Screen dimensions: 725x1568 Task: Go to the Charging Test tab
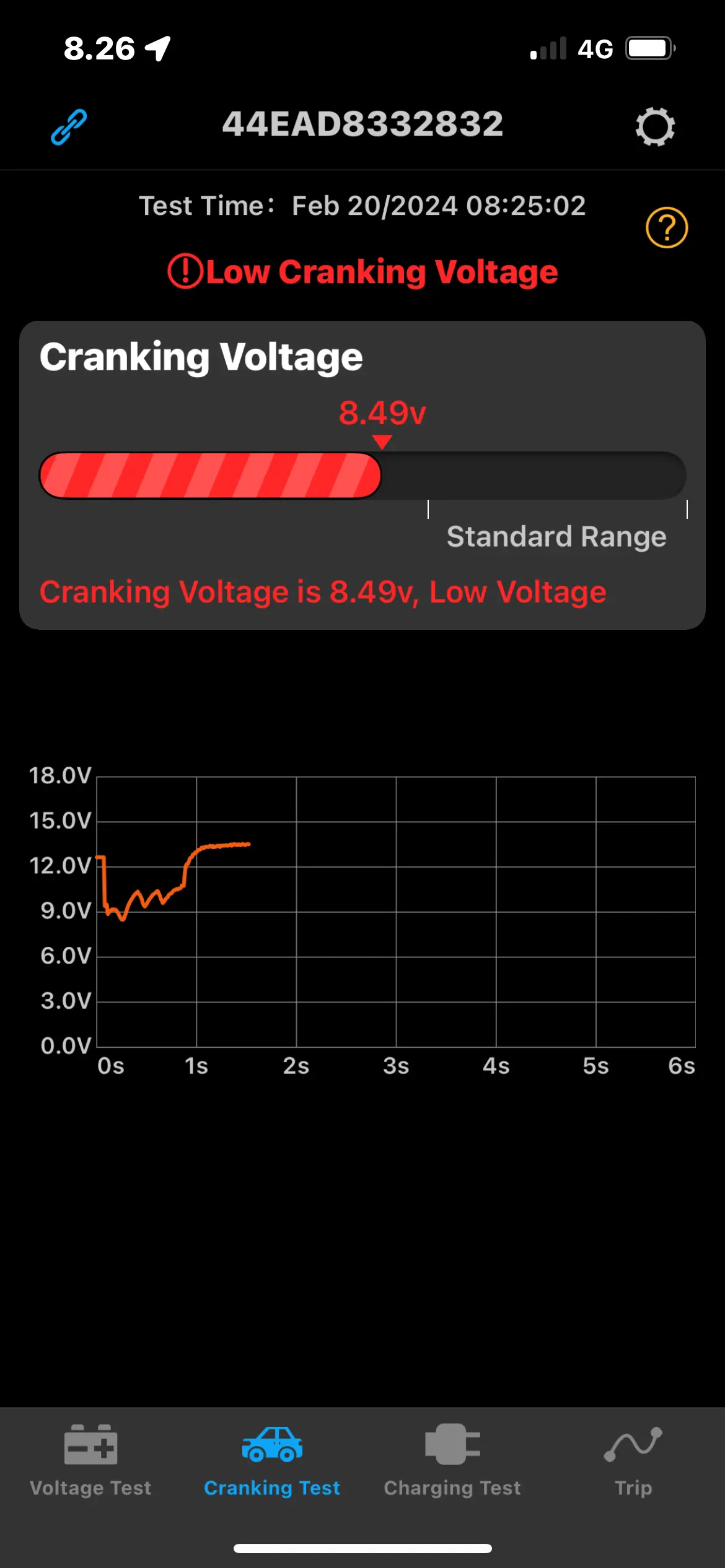[x=452, y=1460]
